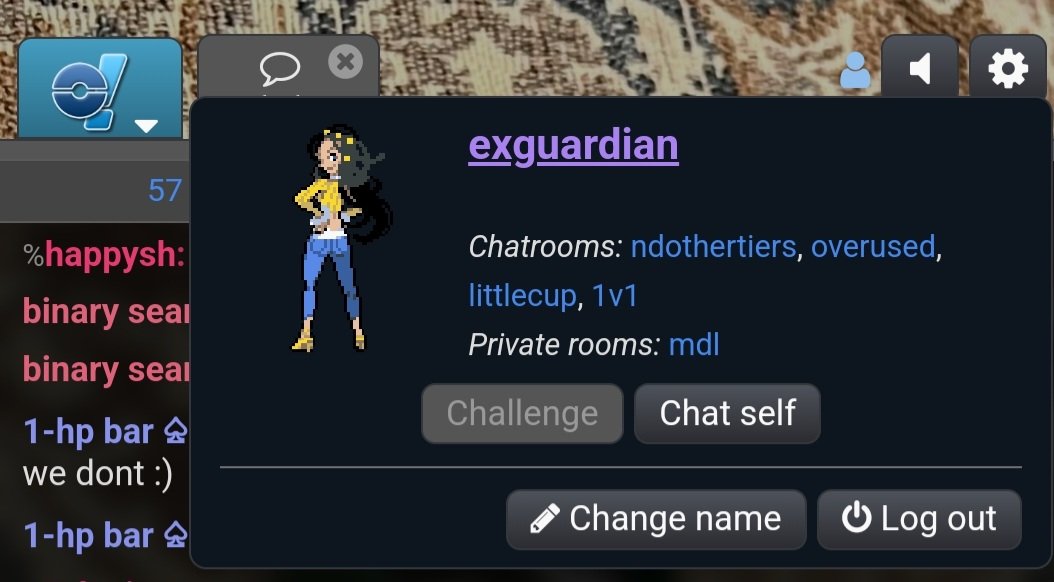Open the exguardian profile link

point(573,146)
